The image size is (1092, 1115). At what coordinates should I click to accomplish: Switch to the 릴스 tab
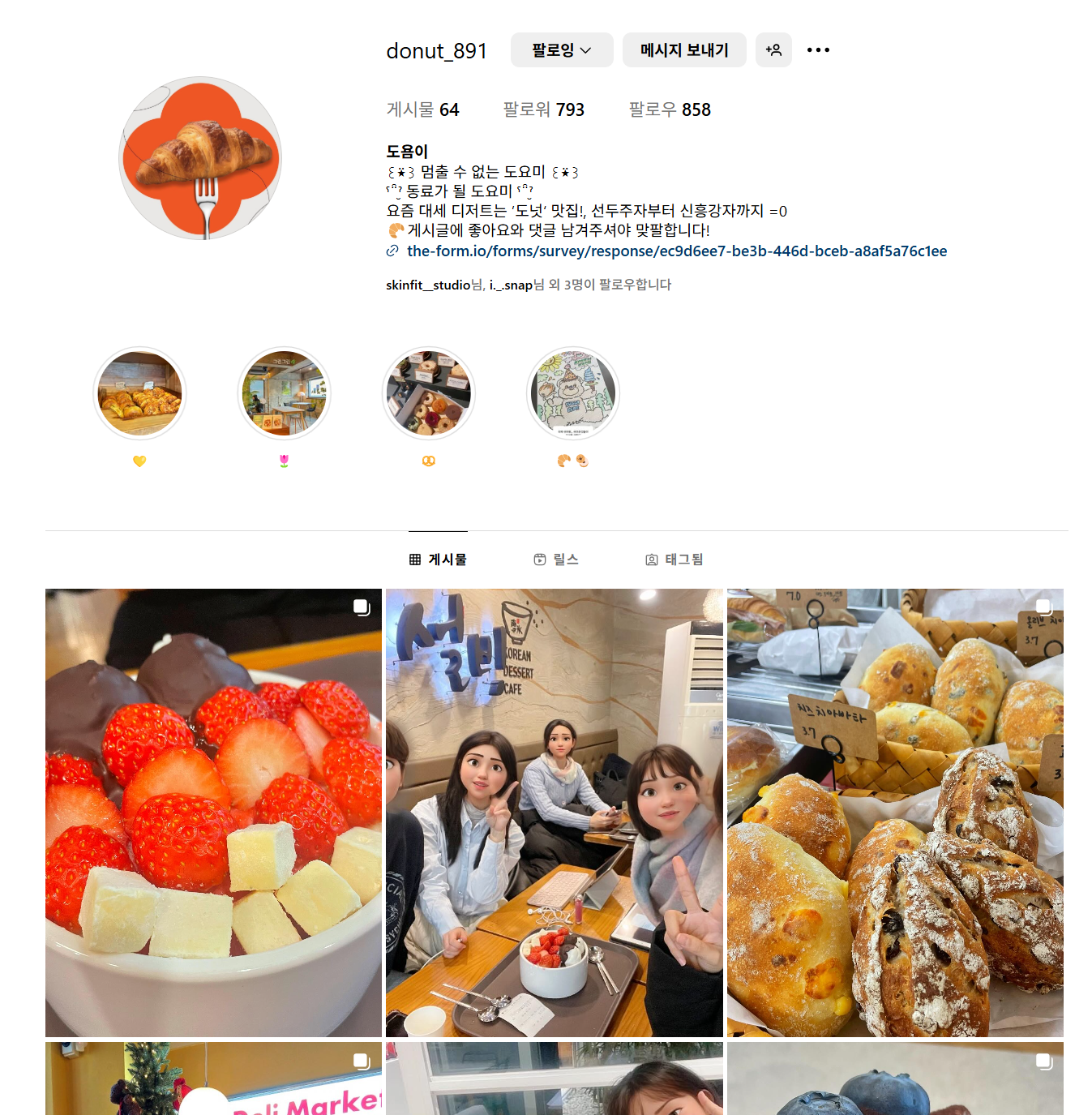[556, 560]
